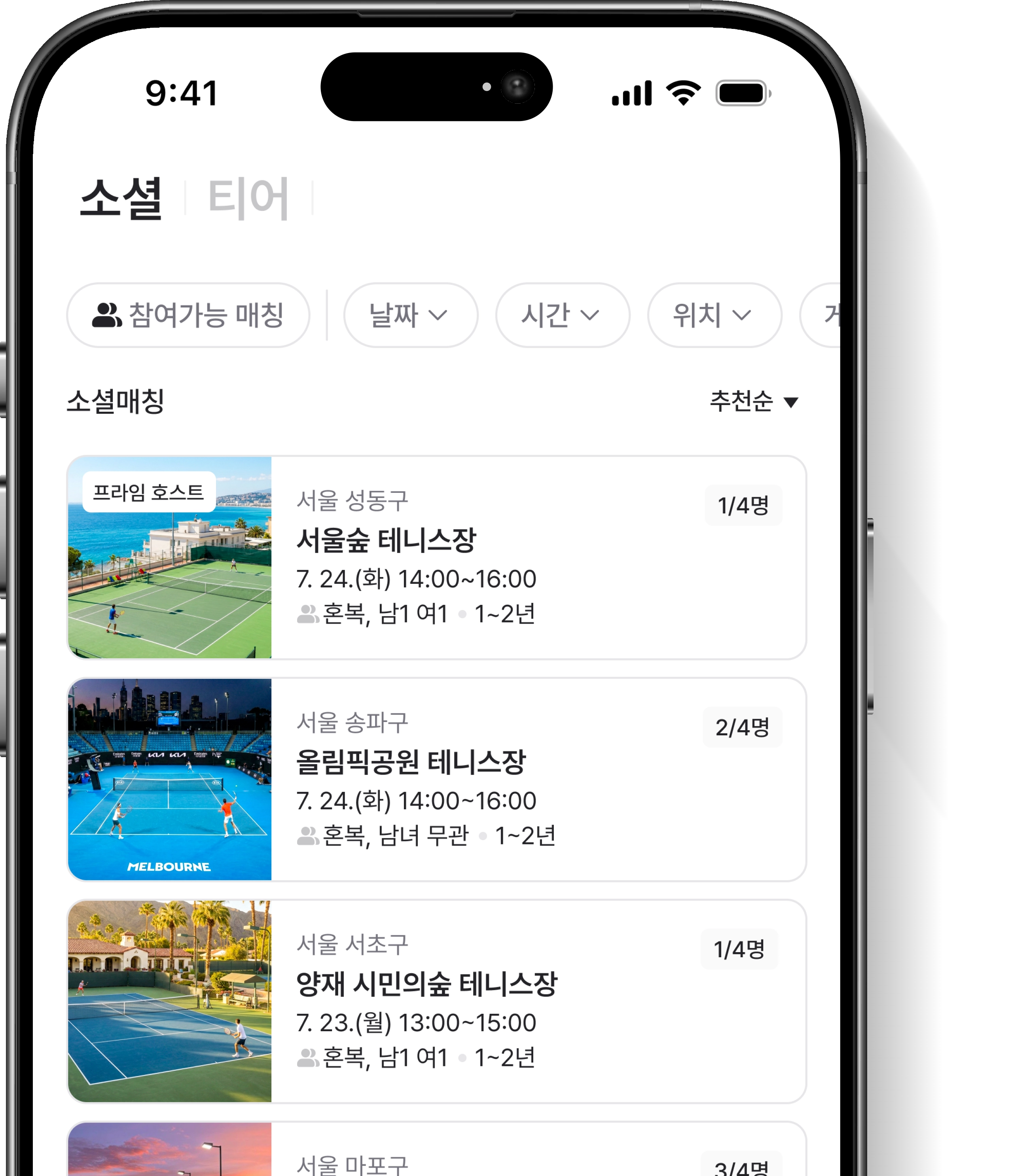Select the 소셜 tab

click(121, 199)
